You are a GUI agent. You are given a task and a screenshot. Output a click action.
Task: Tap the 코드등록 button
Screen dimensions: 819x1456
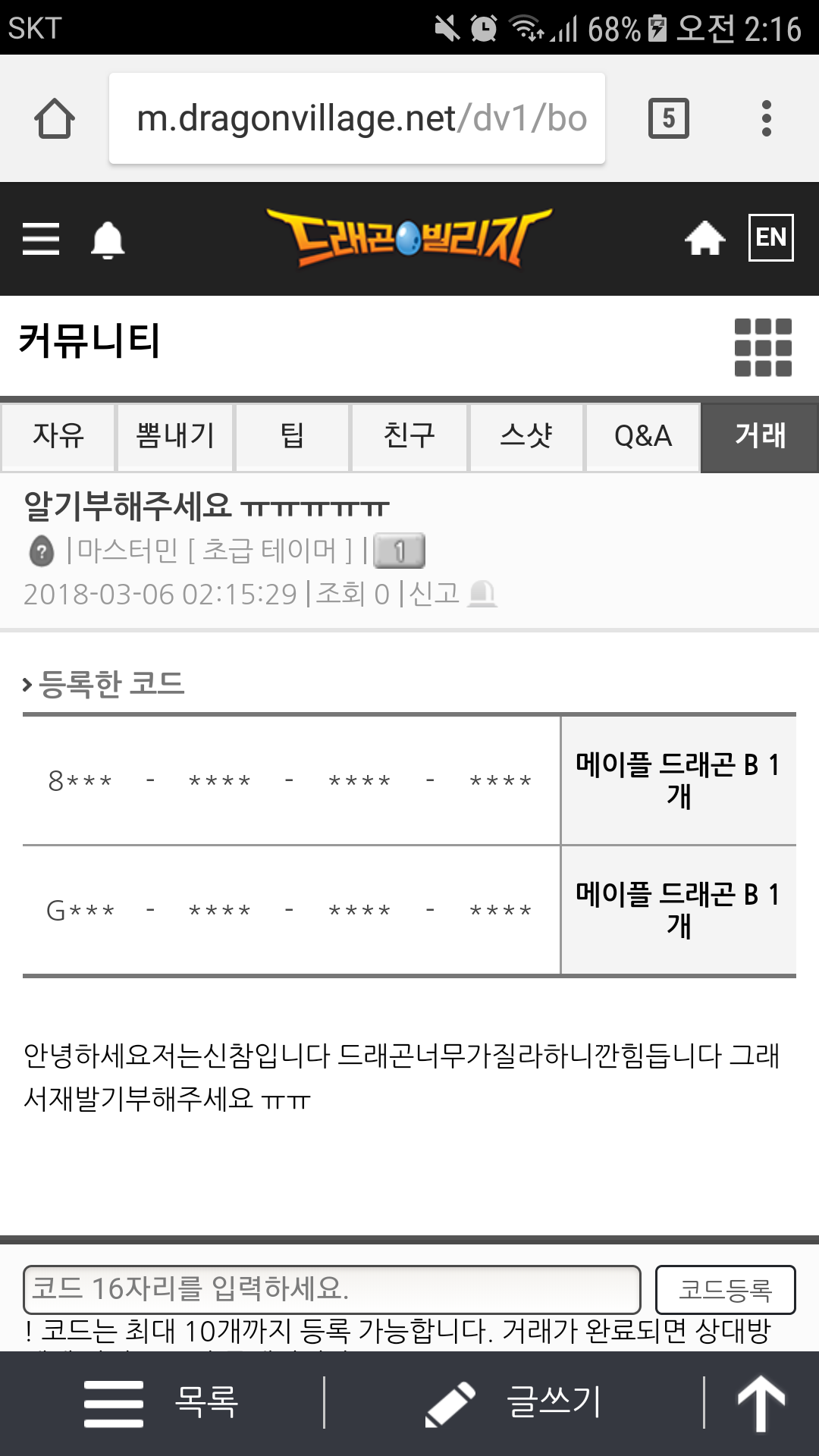[x=725, y=1289]
